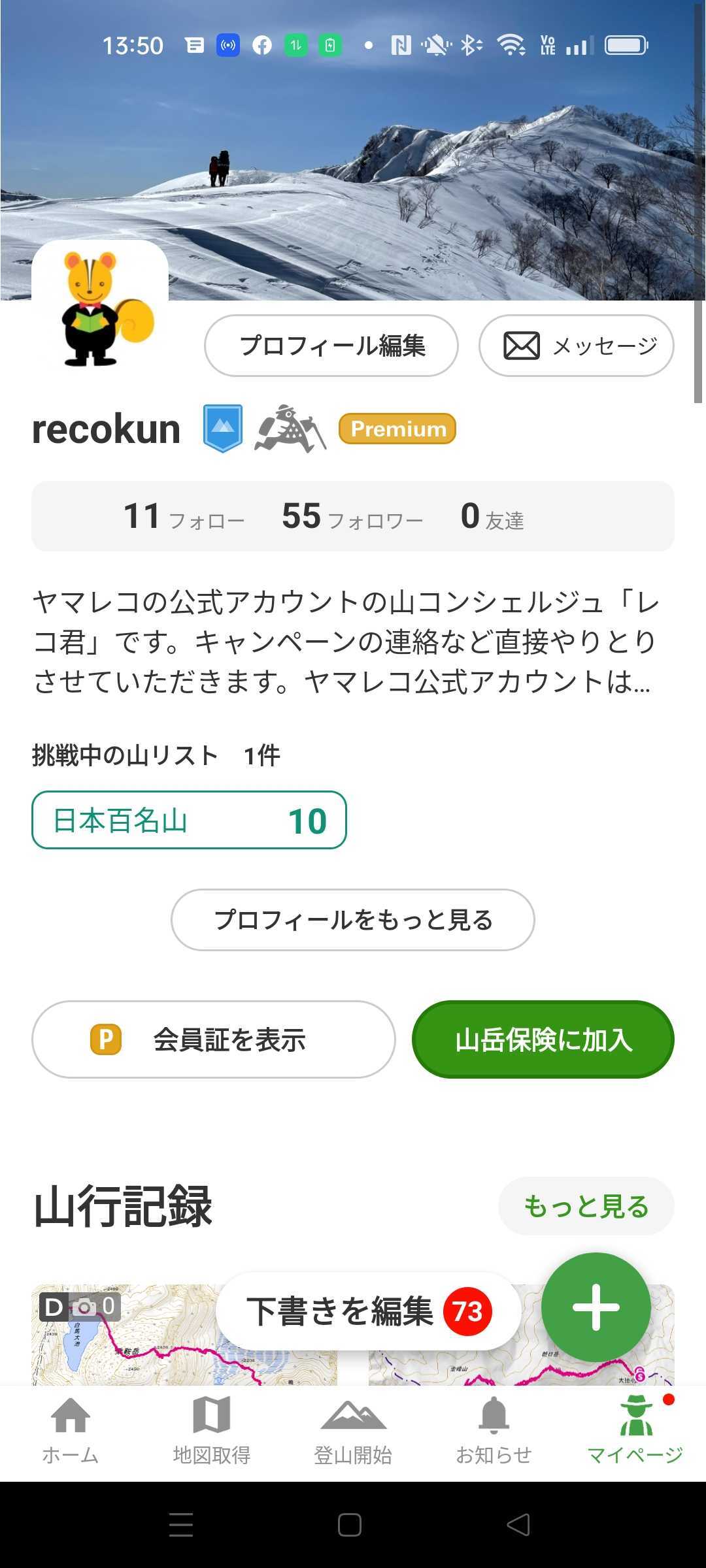The image size is (706, 1568).
Task: Tap the プロフィール編集 button
Action: pos(331,346)
